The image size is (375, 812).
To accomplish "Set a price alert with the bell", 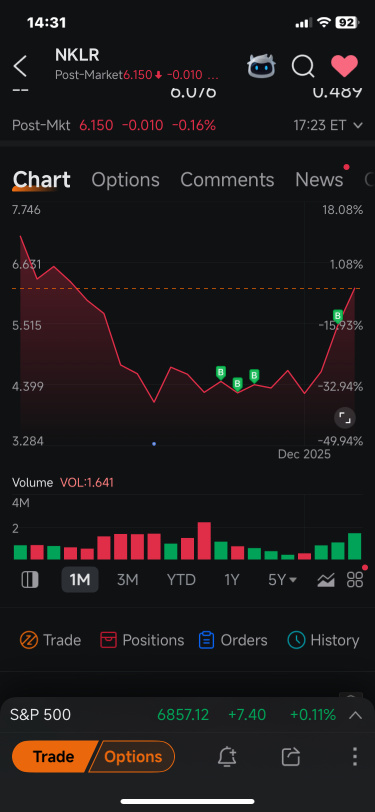I will pyautogui.click(x=227, y=757).
